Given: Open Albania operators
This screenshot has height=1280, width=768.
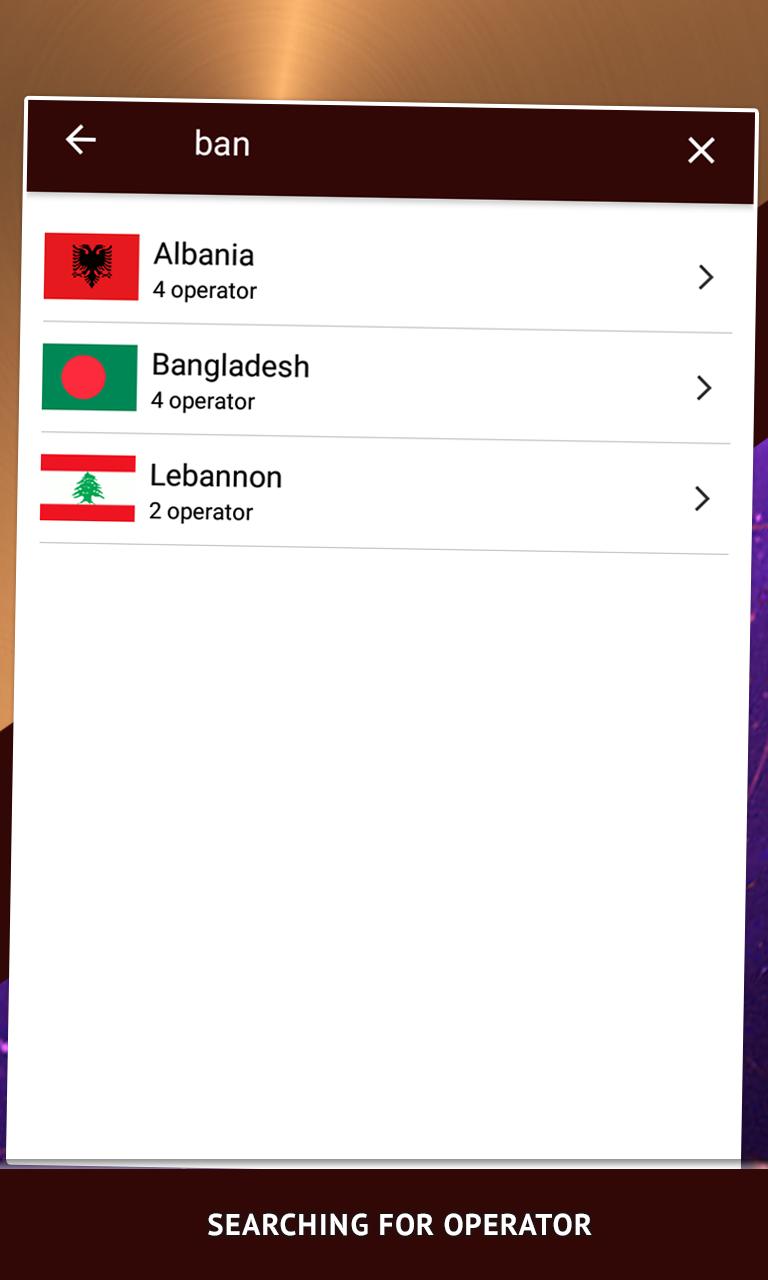Looking at the screenshot, I should click(x=388, y=271).
